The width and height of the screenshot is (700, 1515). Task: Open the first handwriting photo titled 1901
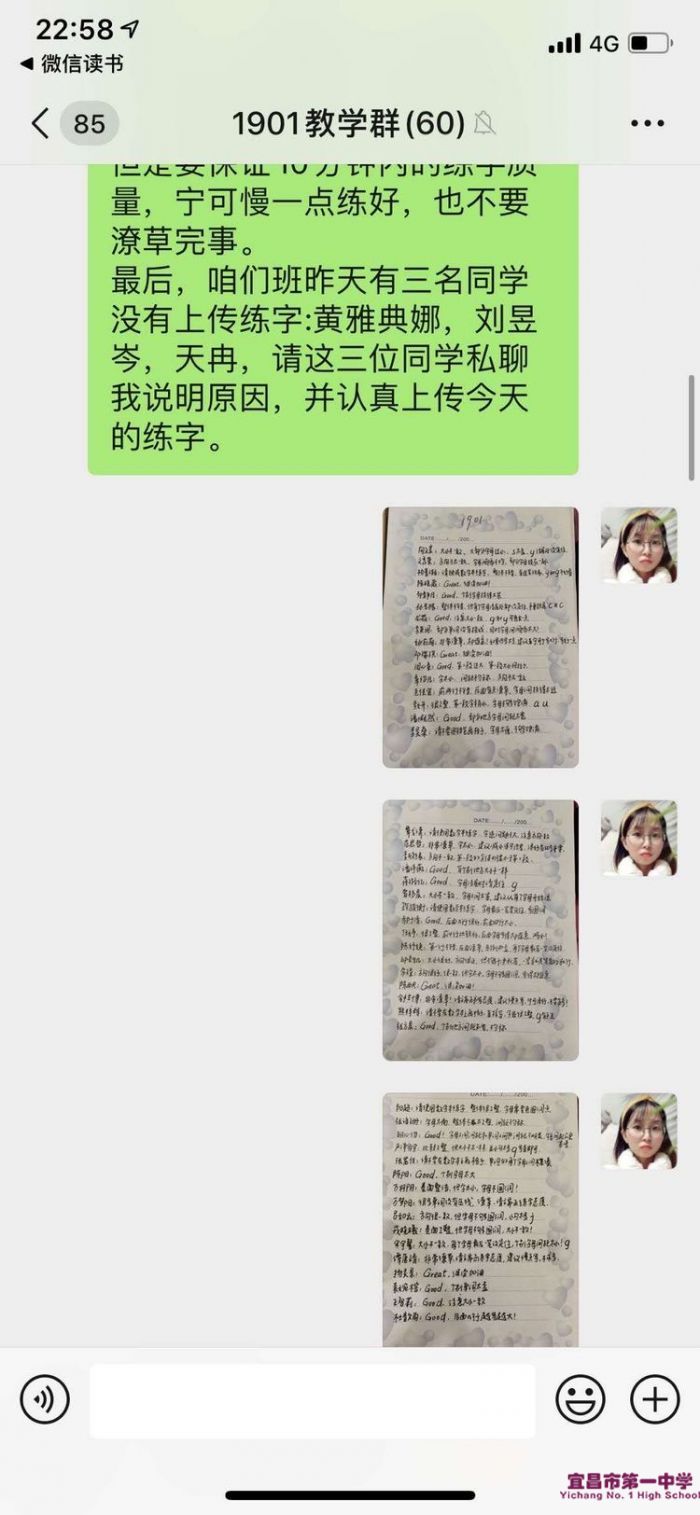tap(480, 637)
